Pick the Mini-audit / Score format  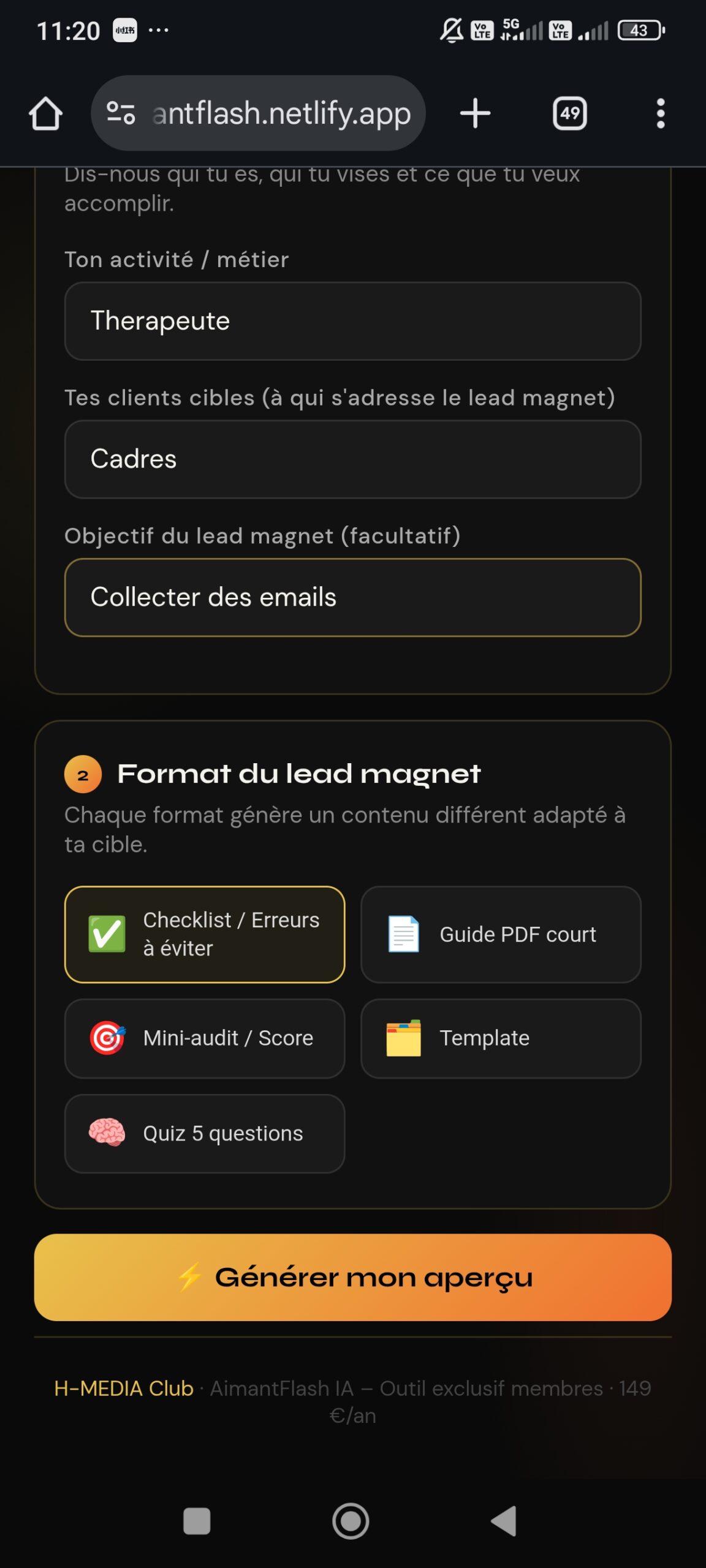tap(205, 1038)
